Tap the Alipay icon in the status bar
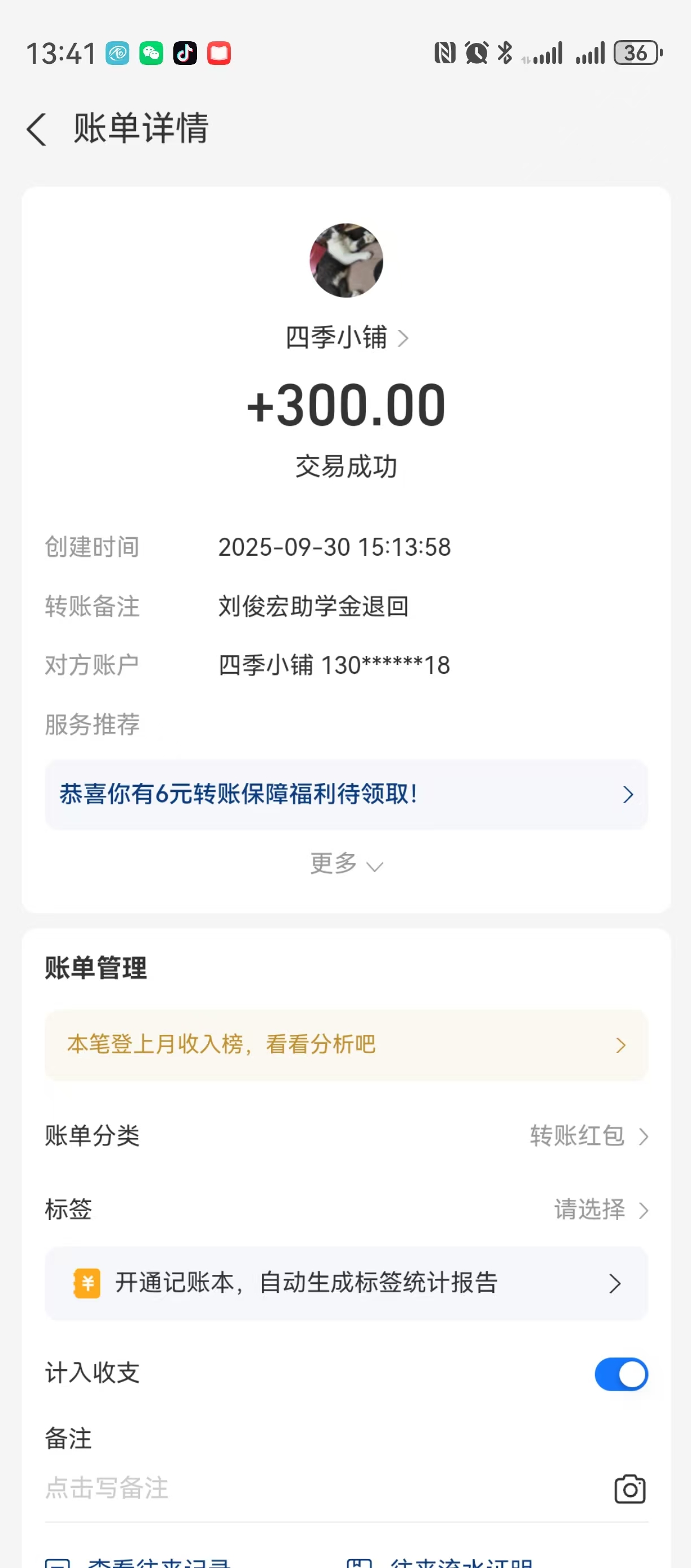 pyautogui.click(x=116, y=53)
